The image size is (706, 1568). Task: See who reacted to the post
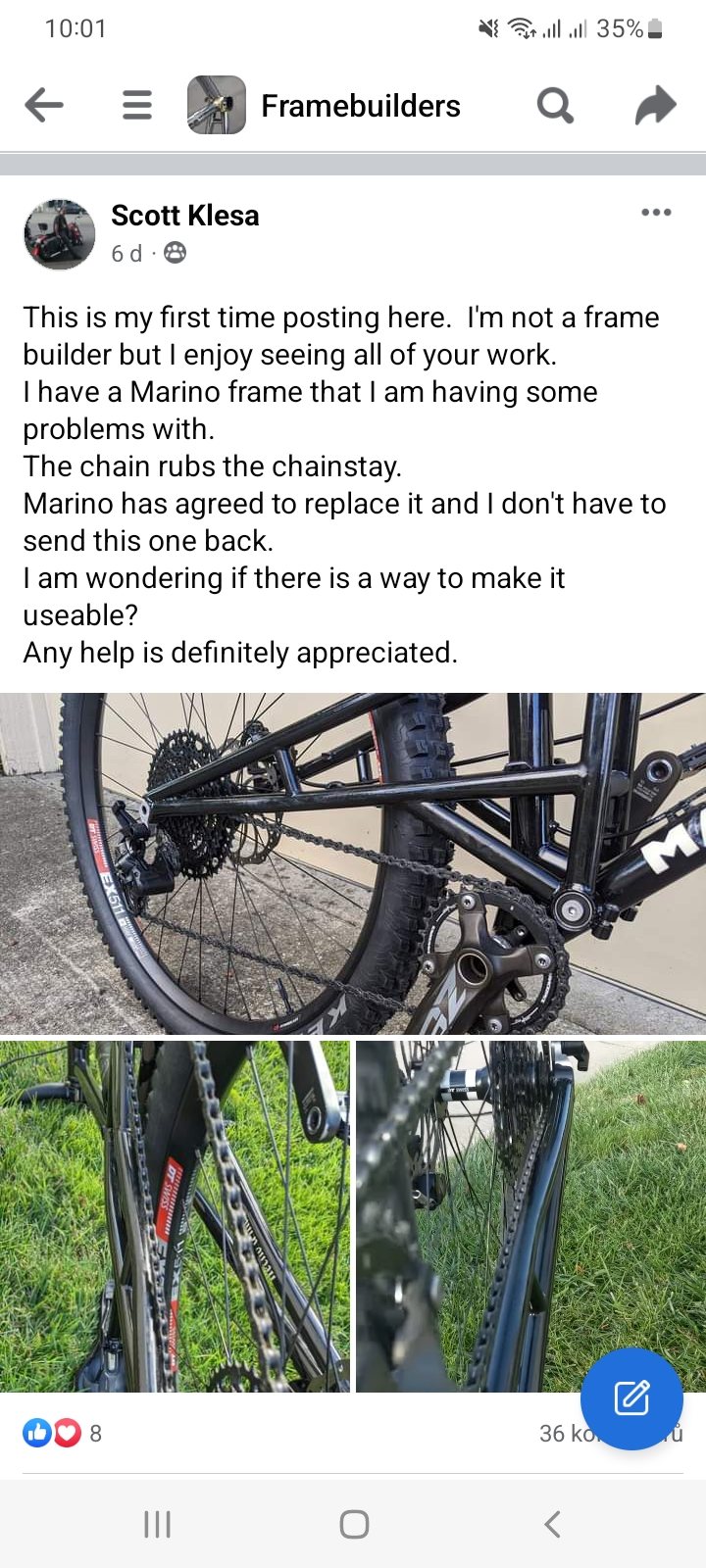pyautogui.click(x=63, y=1434)
